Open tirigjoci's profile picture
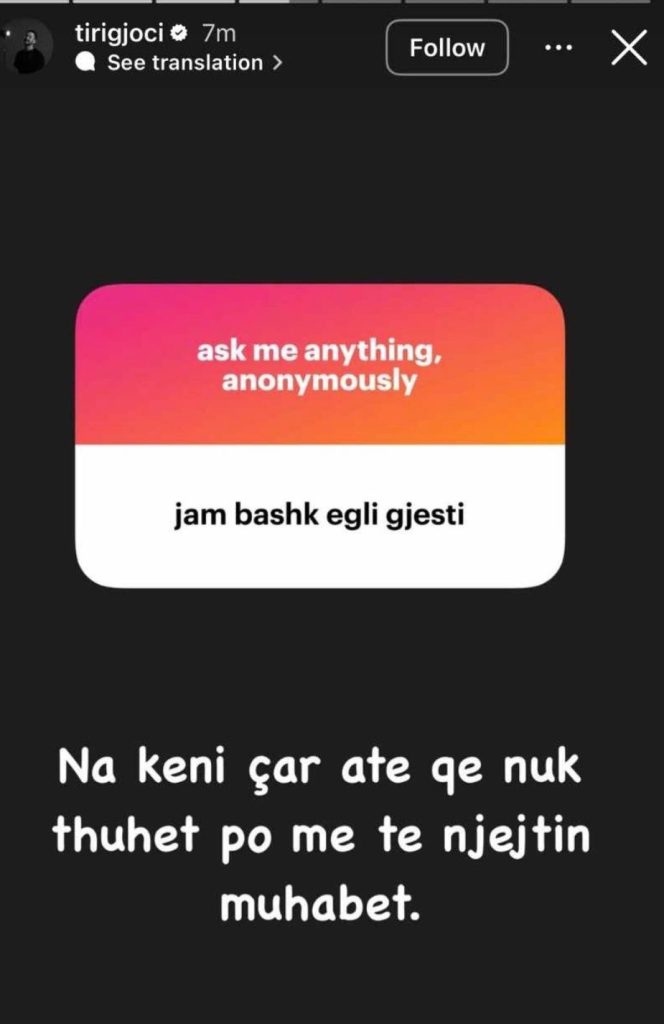 [x=30, y=47]
